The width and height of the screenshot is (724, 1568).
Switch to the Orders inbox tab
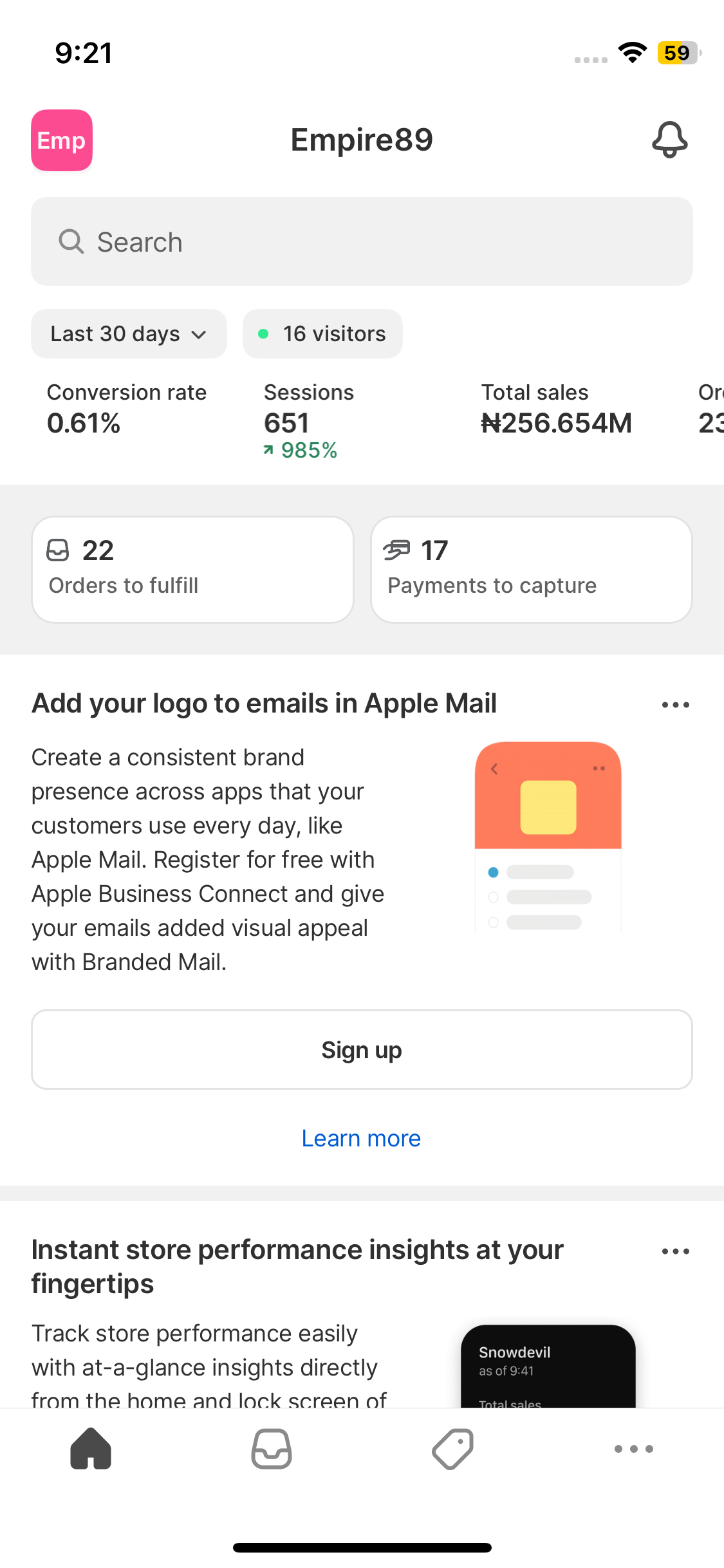[272, 1449]
